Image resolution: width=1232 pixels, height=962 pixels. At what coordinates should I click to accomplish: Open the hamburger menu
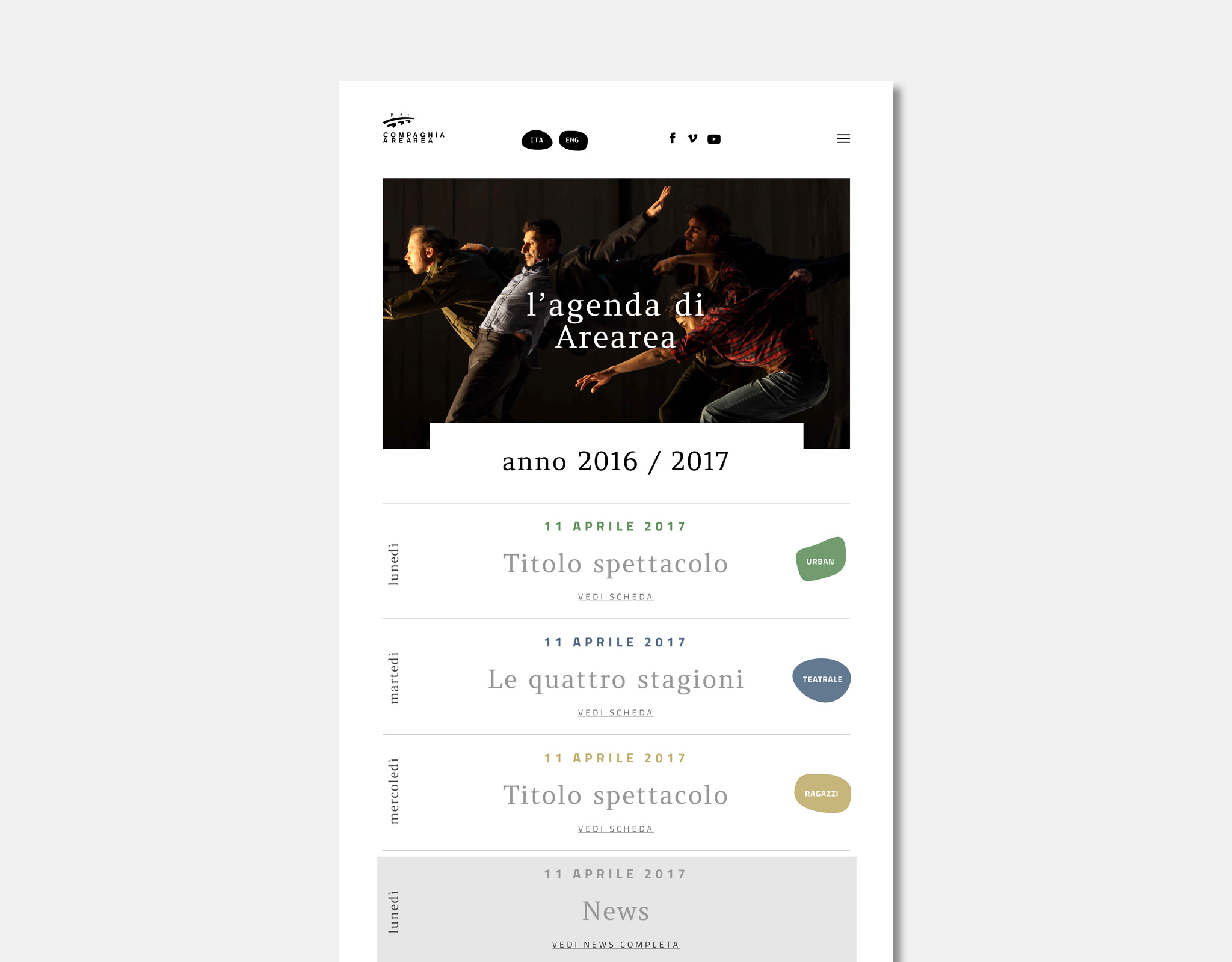click(843, 139)
